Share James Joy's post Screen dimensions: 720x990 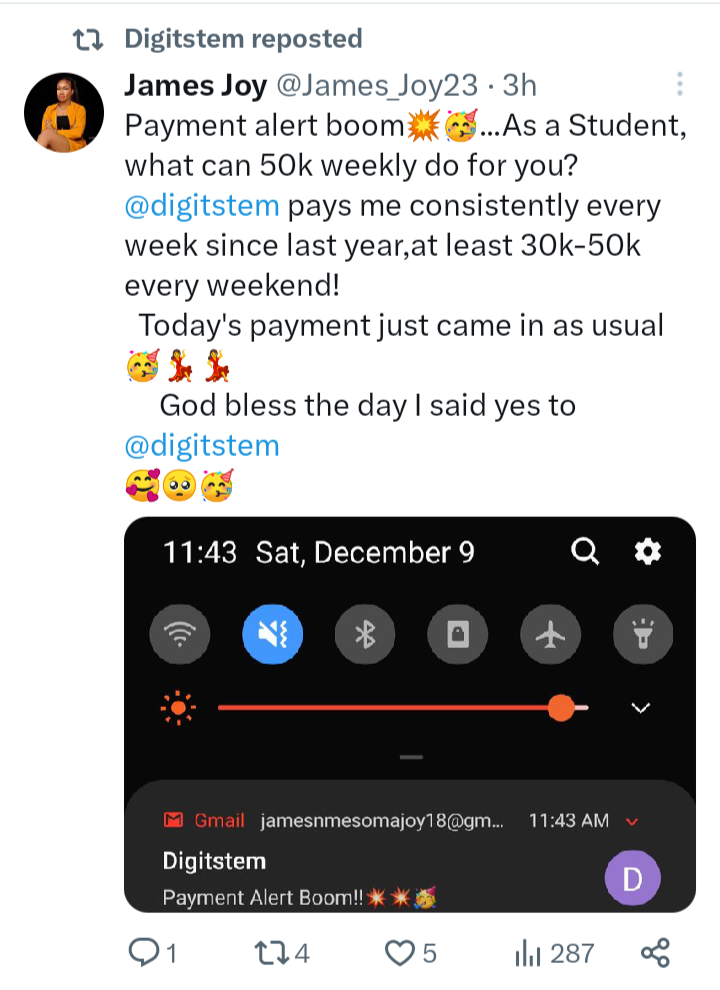click(654, 952)
